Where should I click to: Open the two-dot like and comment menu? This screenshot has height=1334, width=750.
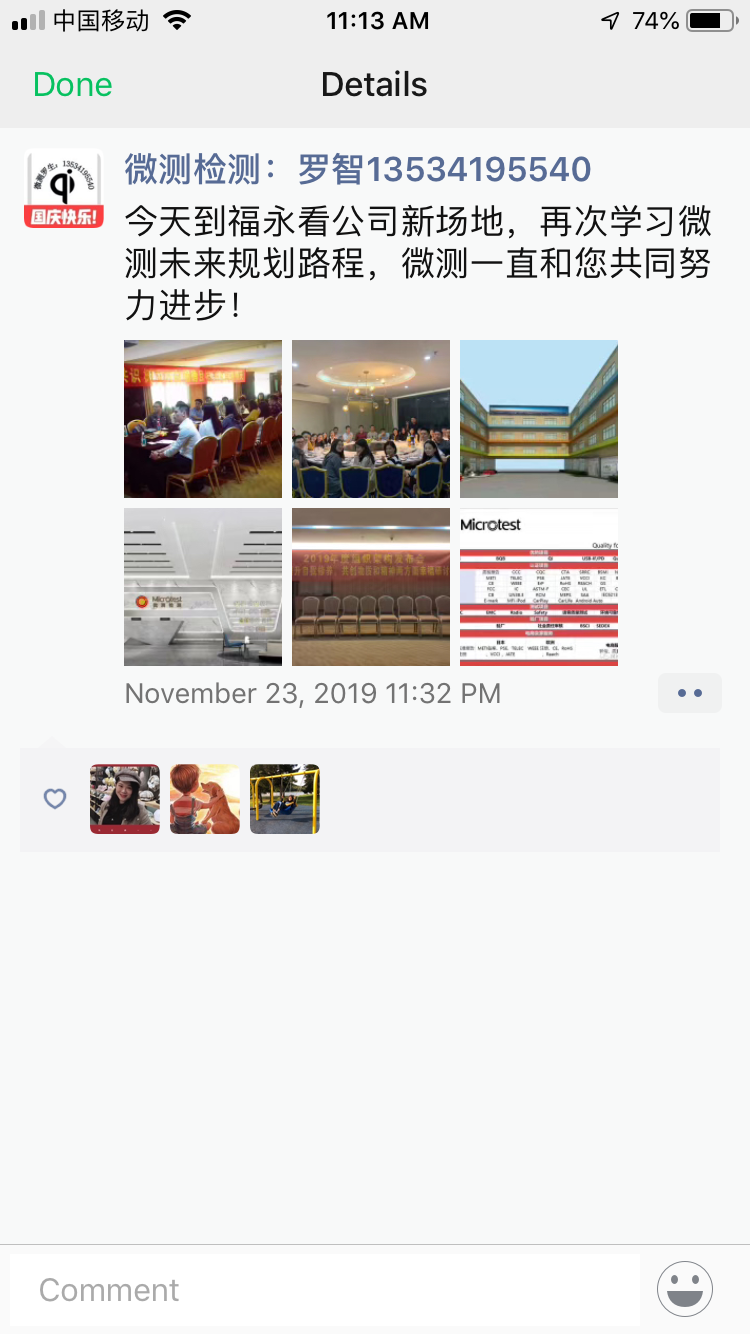[689, 693]
